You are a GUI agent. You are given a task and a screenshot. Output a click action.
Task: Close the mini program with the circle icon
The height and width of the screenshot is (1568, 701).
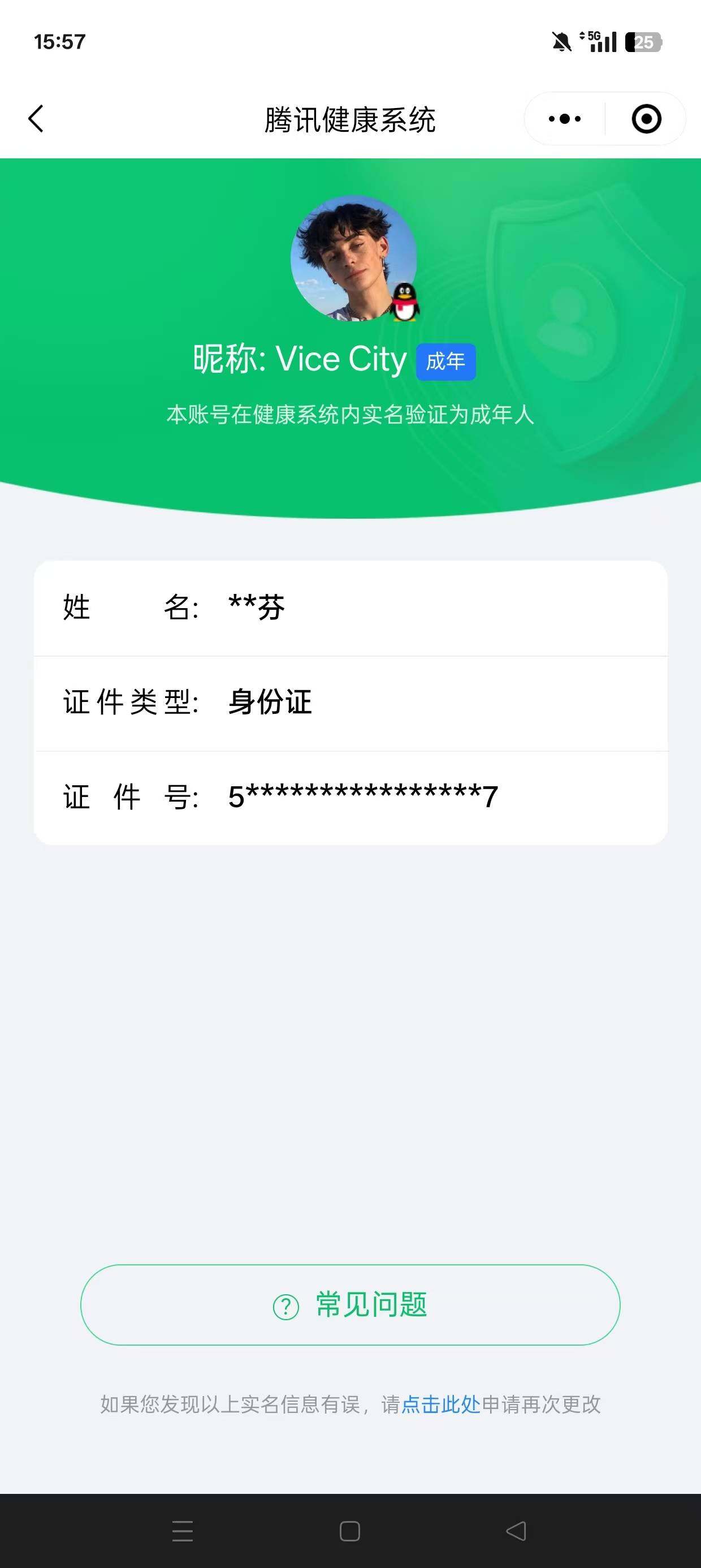(x=646, y=119)
